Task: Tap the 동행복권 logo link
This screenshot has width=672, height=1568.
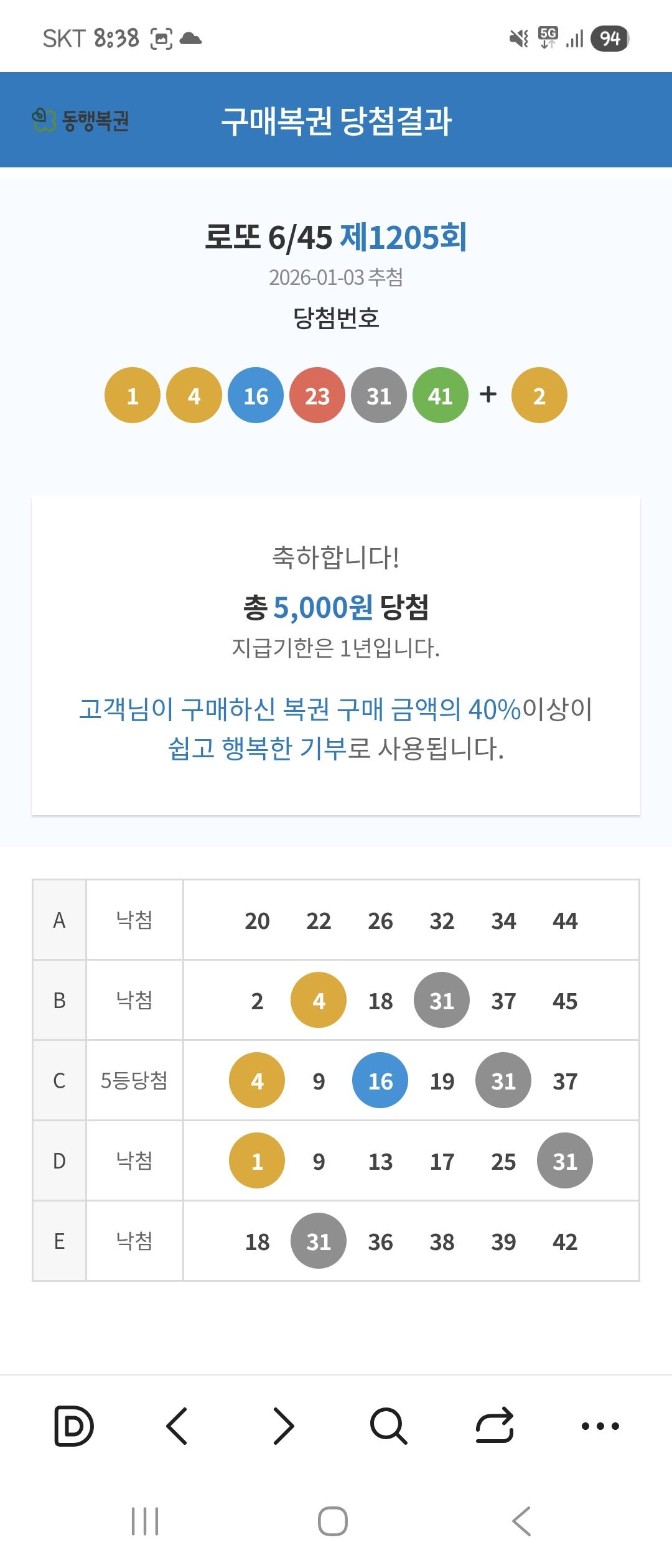Action: click(x=81, y=120)
